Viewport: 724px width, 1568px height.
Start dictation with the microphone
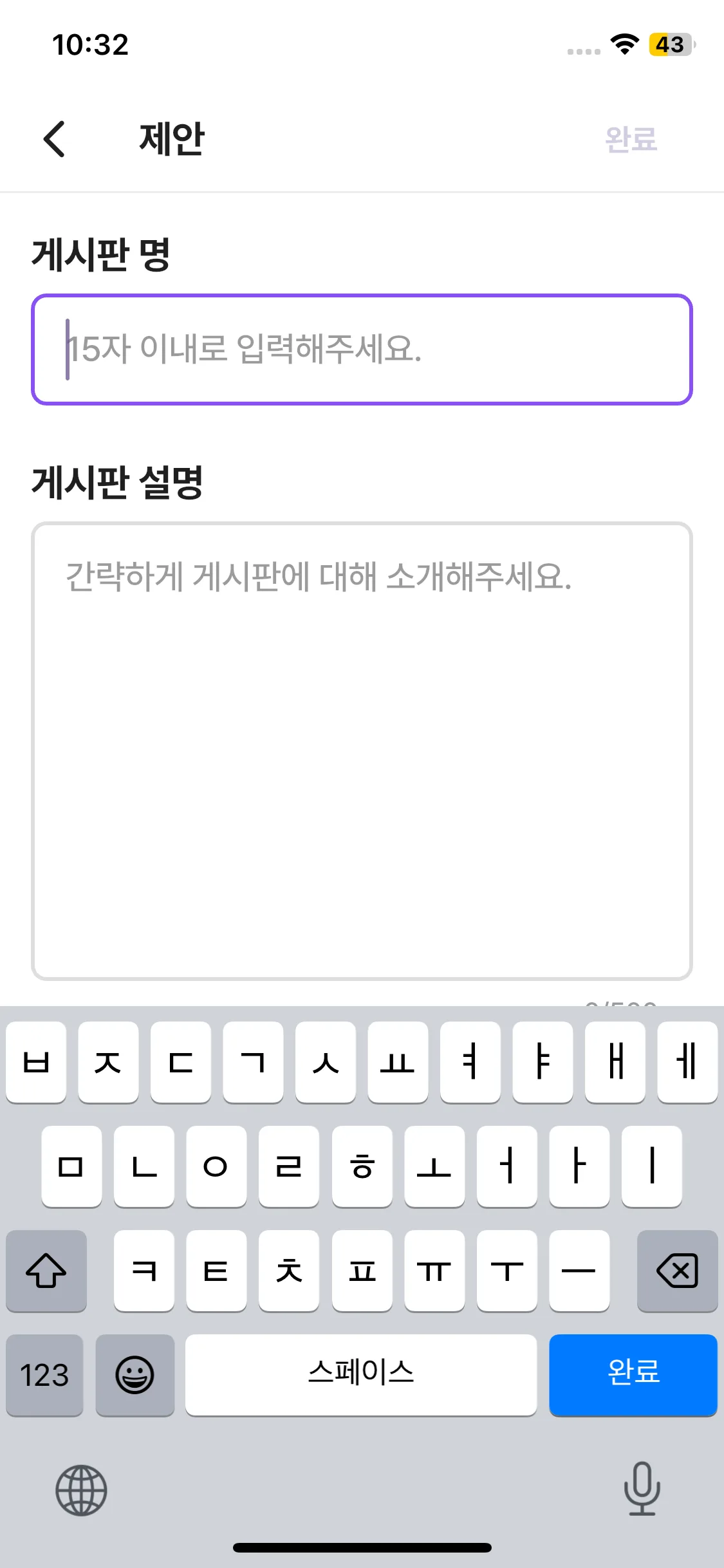[642, 1489]
